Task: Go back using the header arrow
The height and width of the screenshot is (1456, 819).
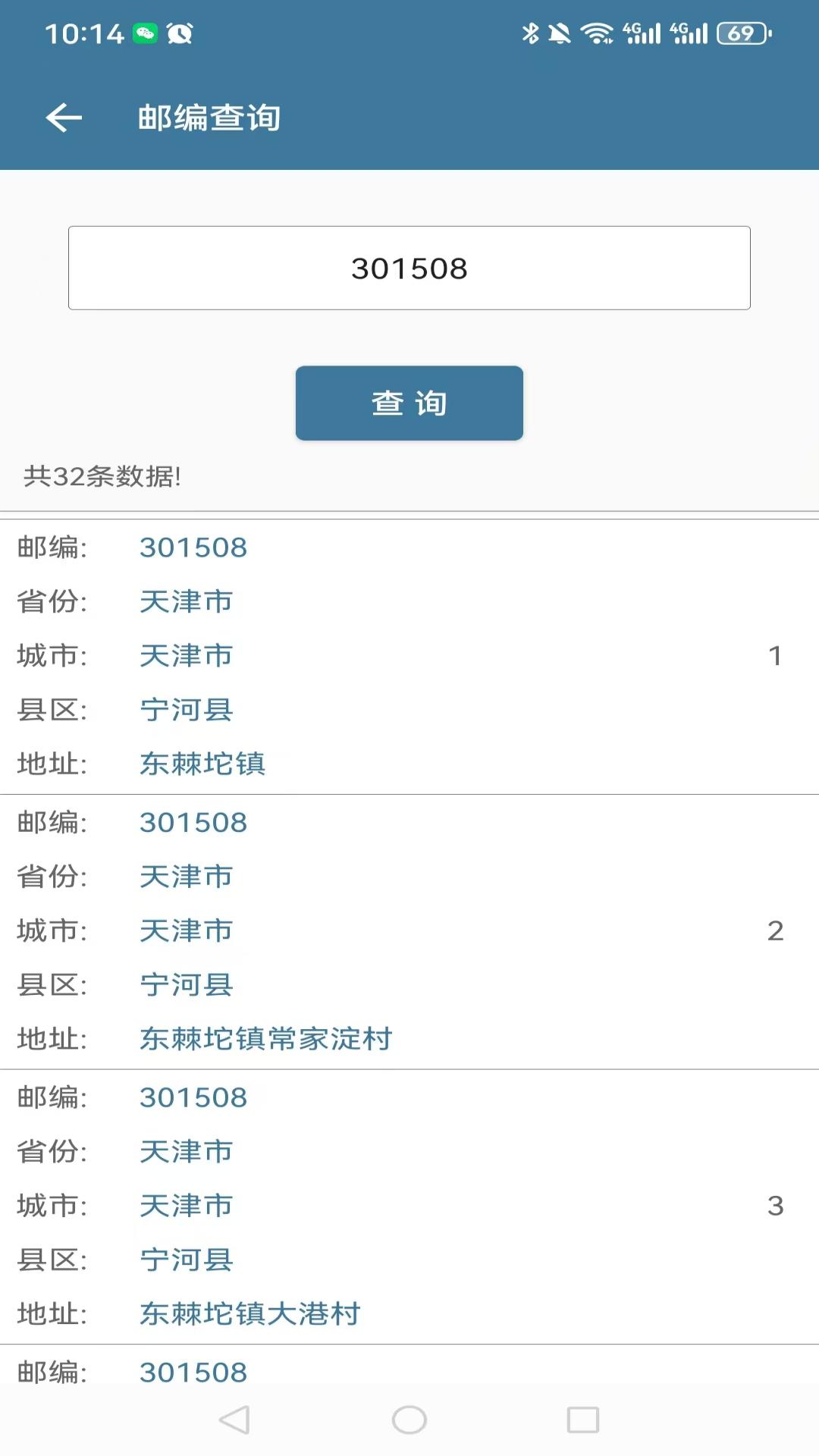Action: pos(64,118)
